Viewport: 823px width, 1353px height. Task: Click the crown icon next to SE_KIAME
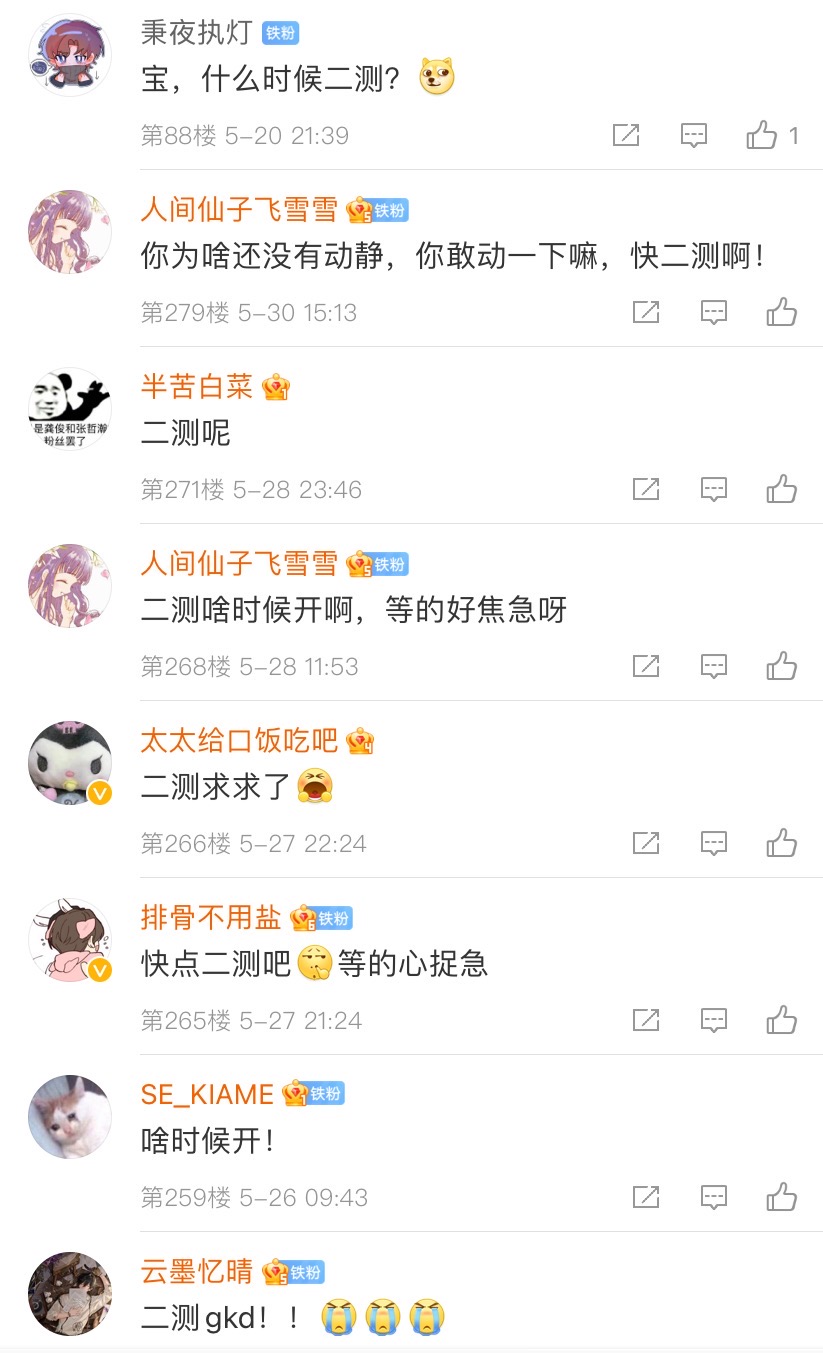click(x=292, y=1094)
